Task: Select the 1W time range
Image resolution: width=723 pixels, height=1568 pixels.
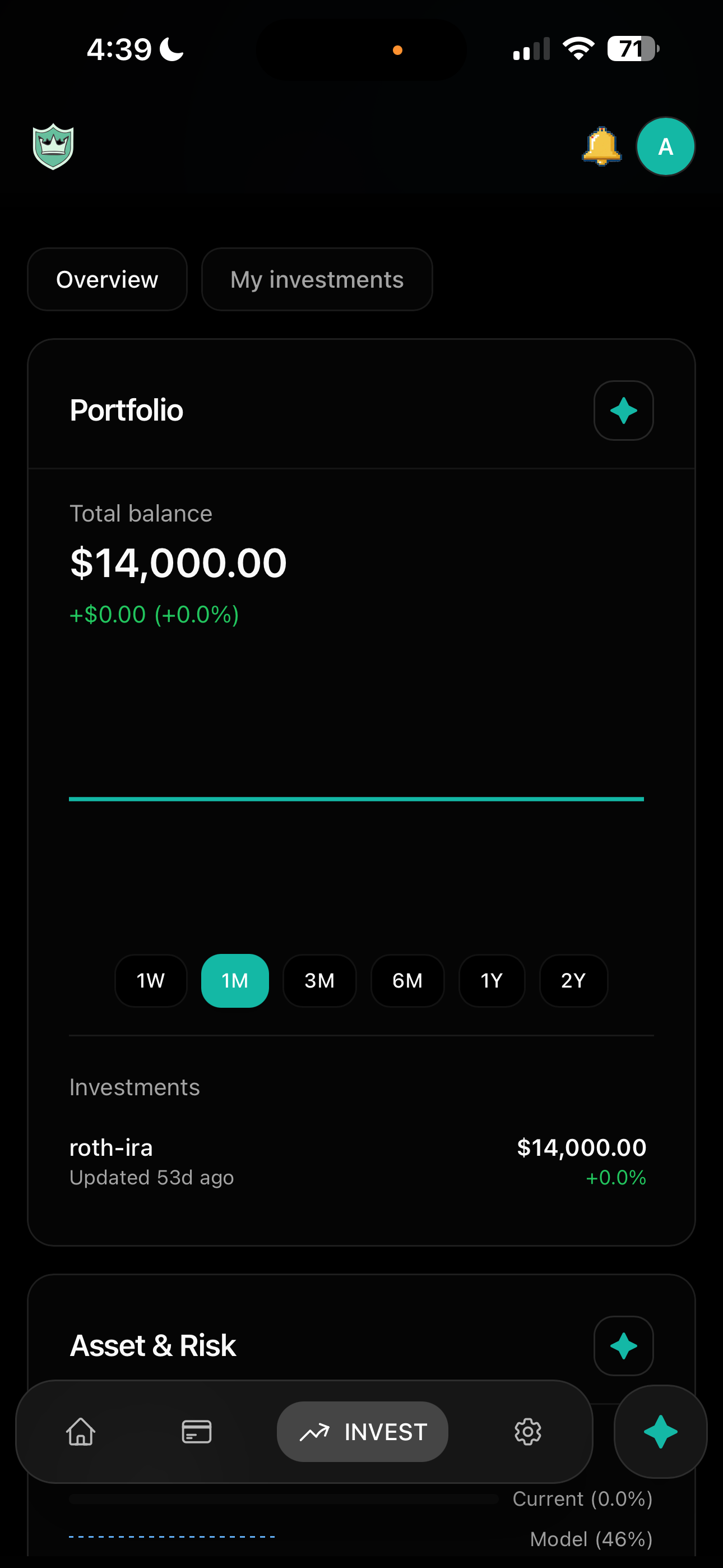Action: pyautogui.click(x=150, y=981)
